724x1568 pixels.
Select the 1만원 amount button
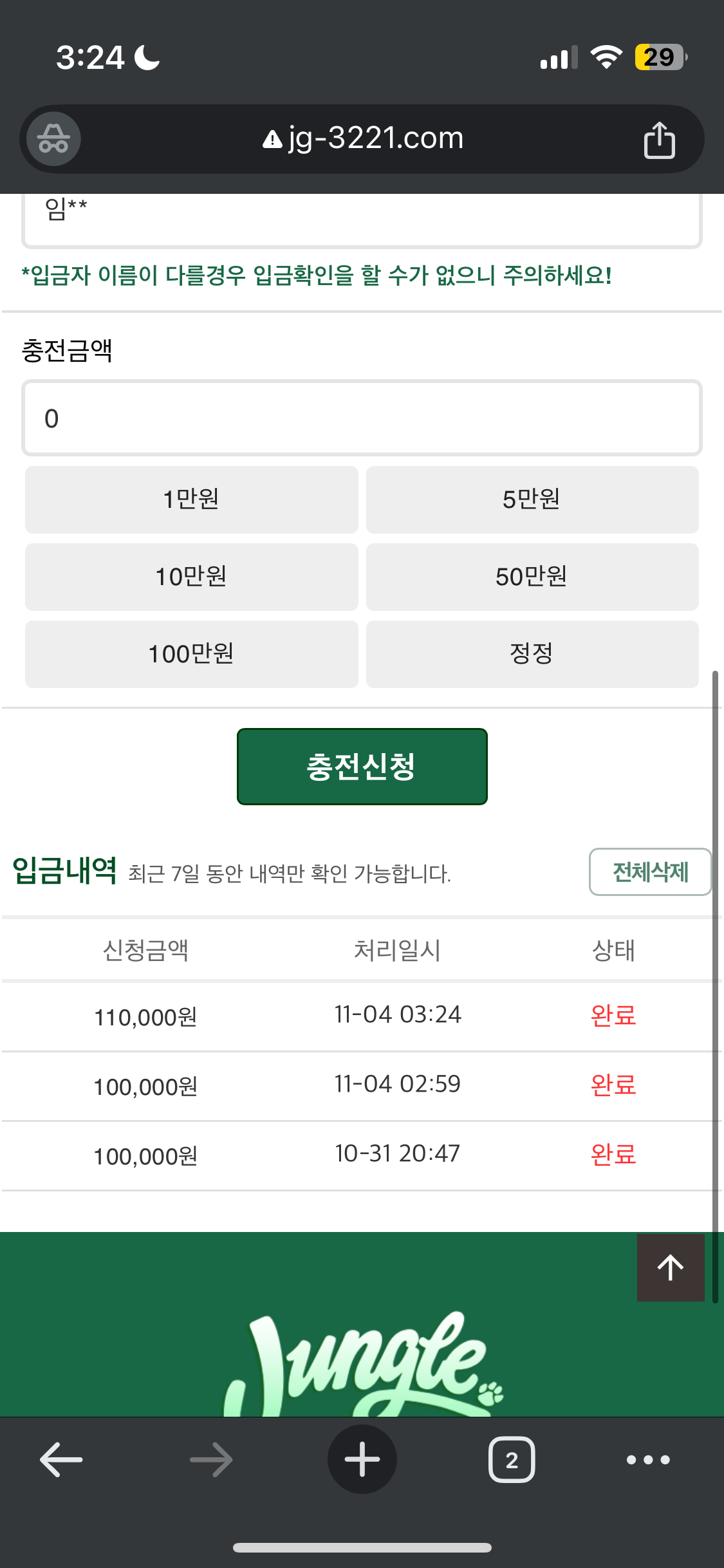point(192,499)
